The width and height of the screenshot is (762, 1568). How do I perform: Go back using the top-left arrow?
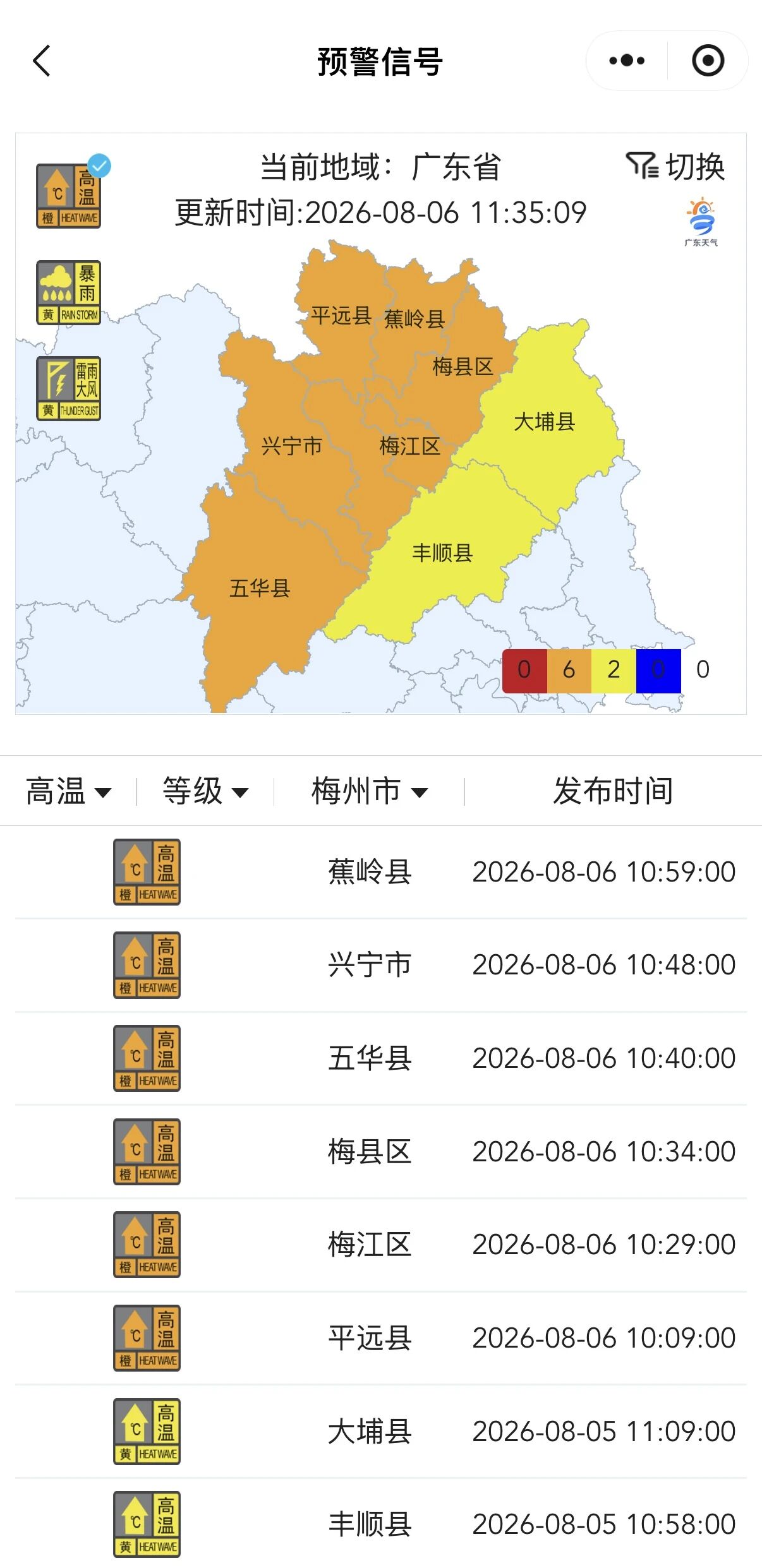click(42, 61)
